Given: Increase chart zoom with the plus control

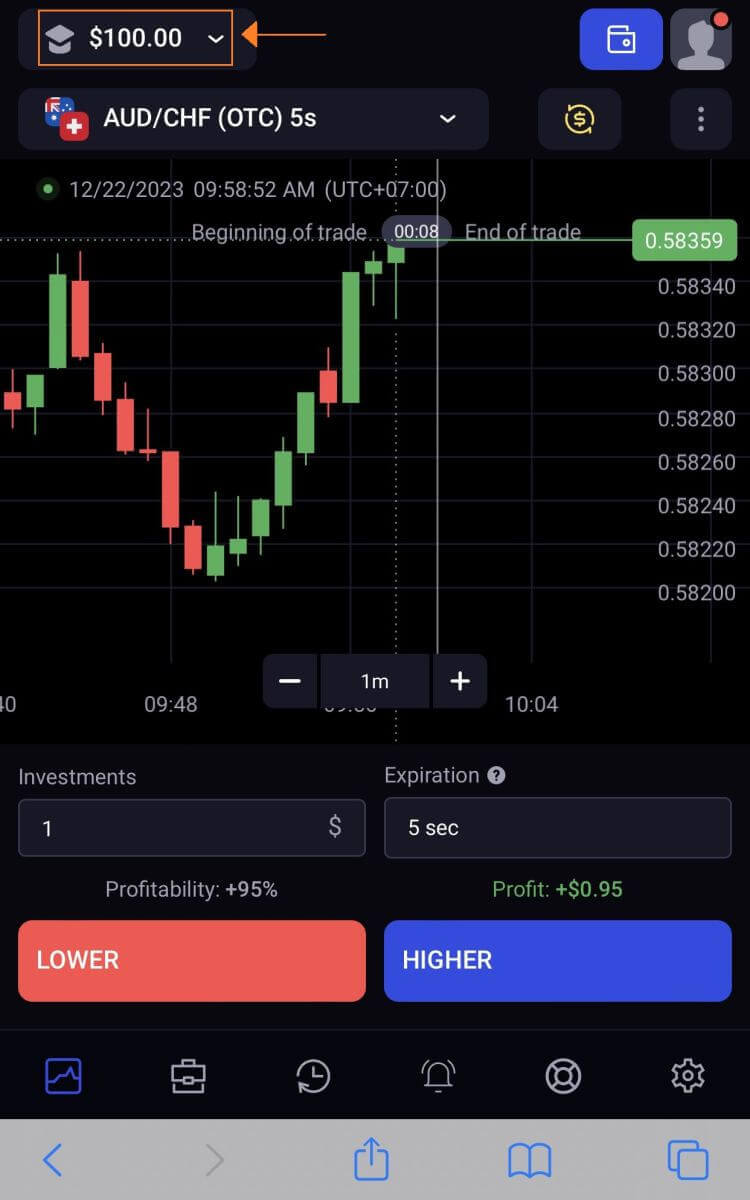Looking at the screenshot, I should [460, 681].
